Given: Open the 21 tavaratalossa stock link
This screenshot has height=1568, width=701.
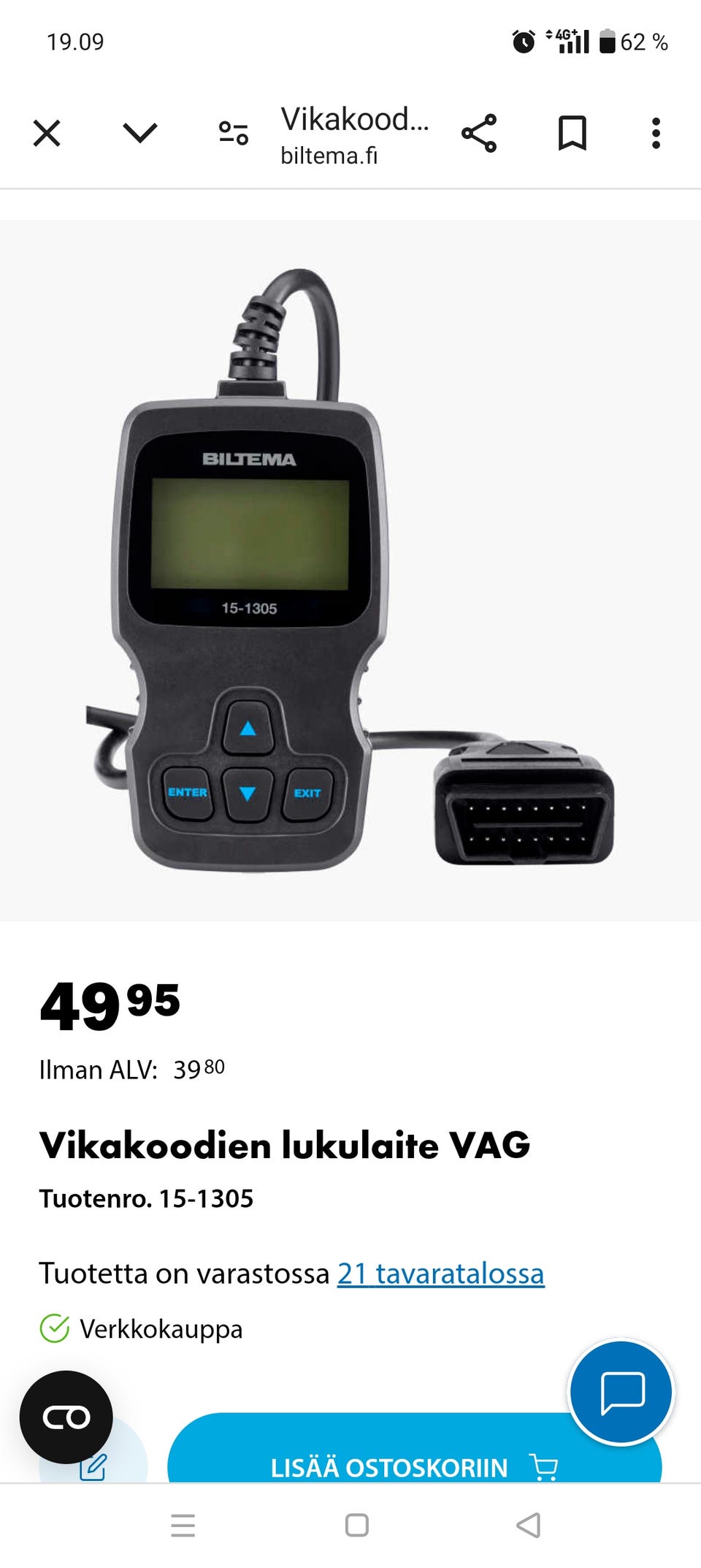Looking at the screenshot, I should 440,1274.
